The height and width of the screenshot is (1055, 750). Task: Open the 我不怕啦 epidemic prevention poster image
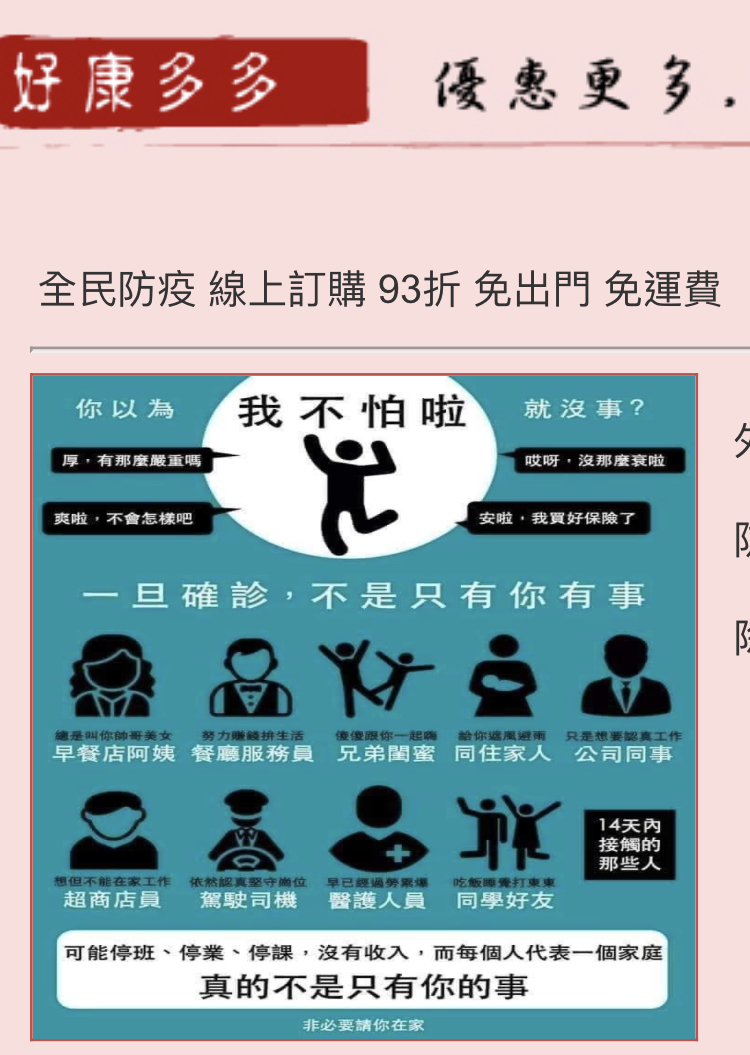click(x=364, y=707)
